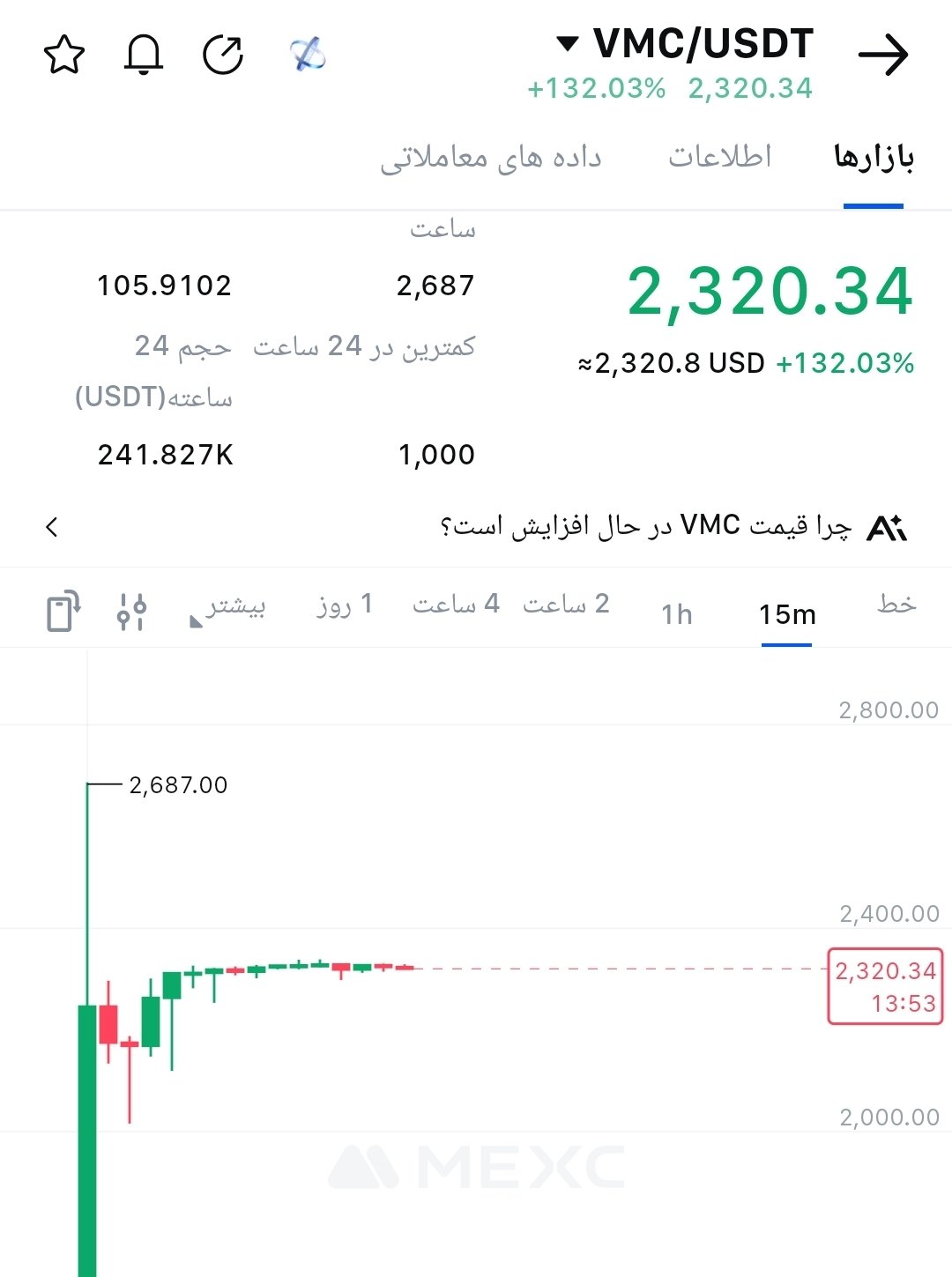Add VMC/USDT to favorites with star

[x=64, y=56]
